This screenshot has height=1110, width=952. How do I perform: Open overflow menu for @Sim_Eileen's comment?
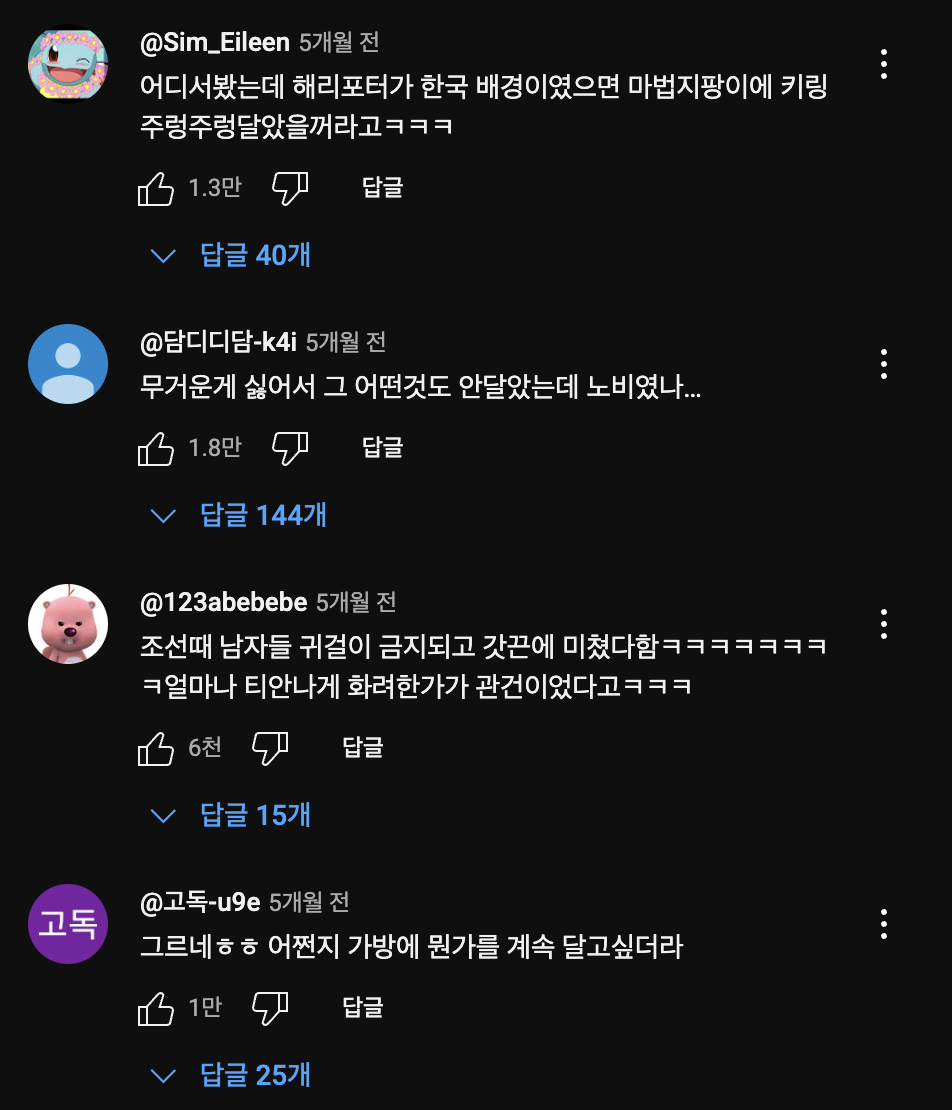884,63
